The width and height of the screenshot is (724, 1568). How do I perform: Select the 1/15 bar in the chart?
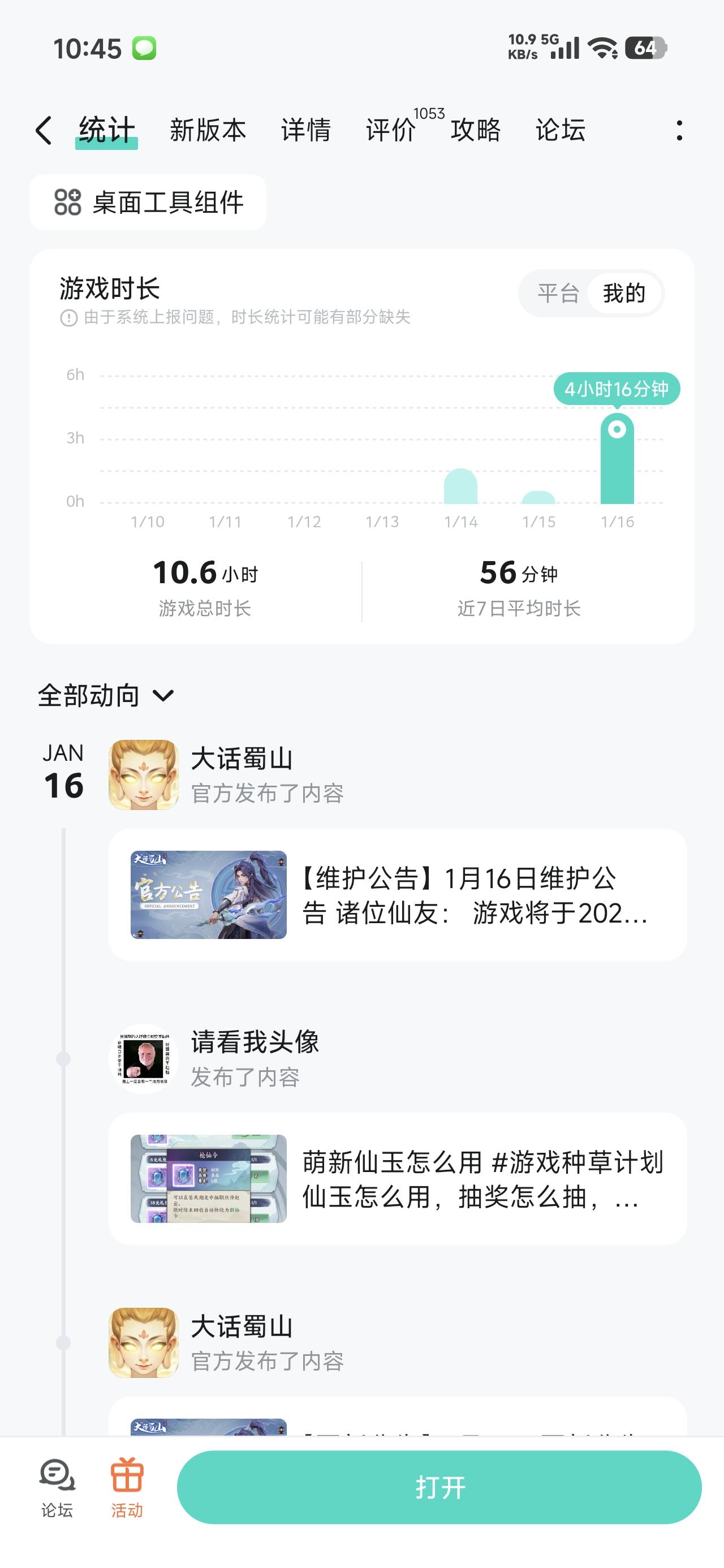pos(538,497)
